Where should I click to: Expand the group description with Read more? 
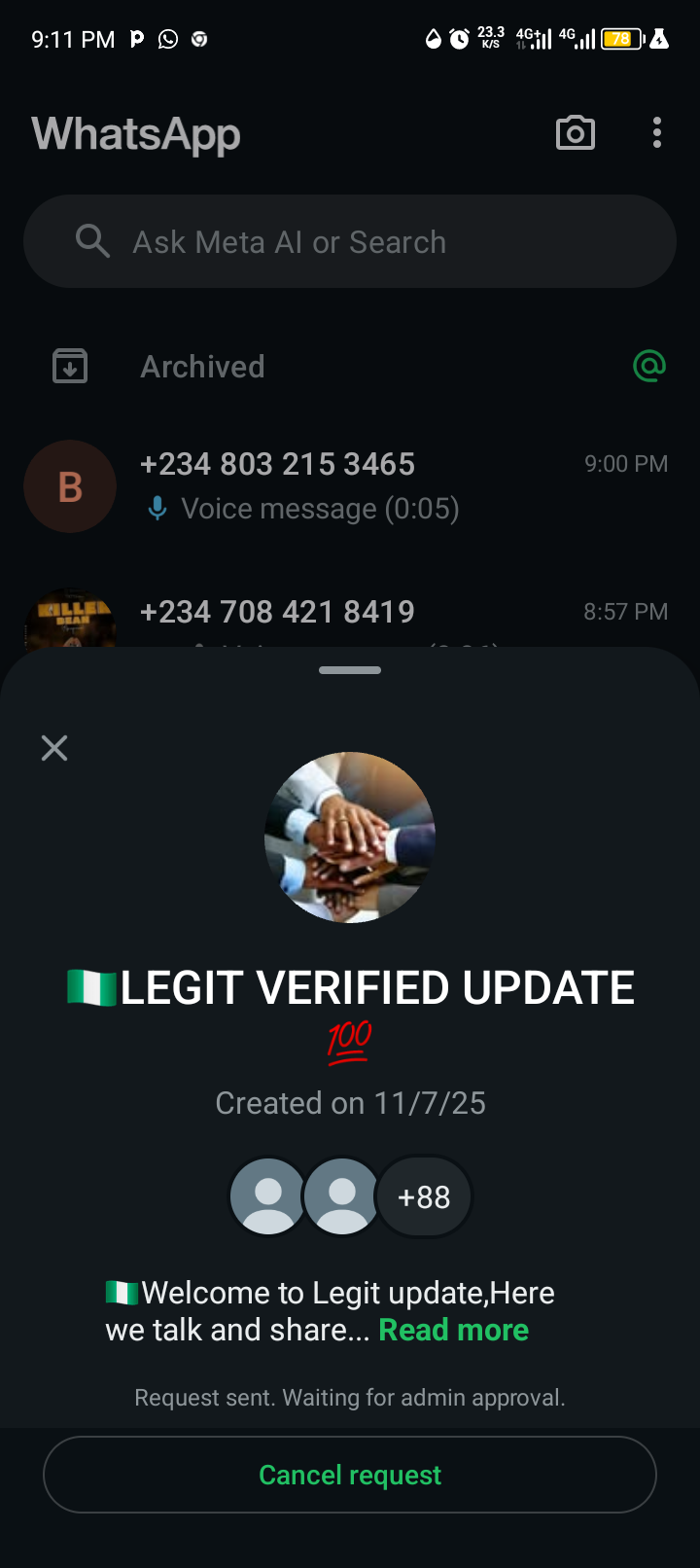453,1330
